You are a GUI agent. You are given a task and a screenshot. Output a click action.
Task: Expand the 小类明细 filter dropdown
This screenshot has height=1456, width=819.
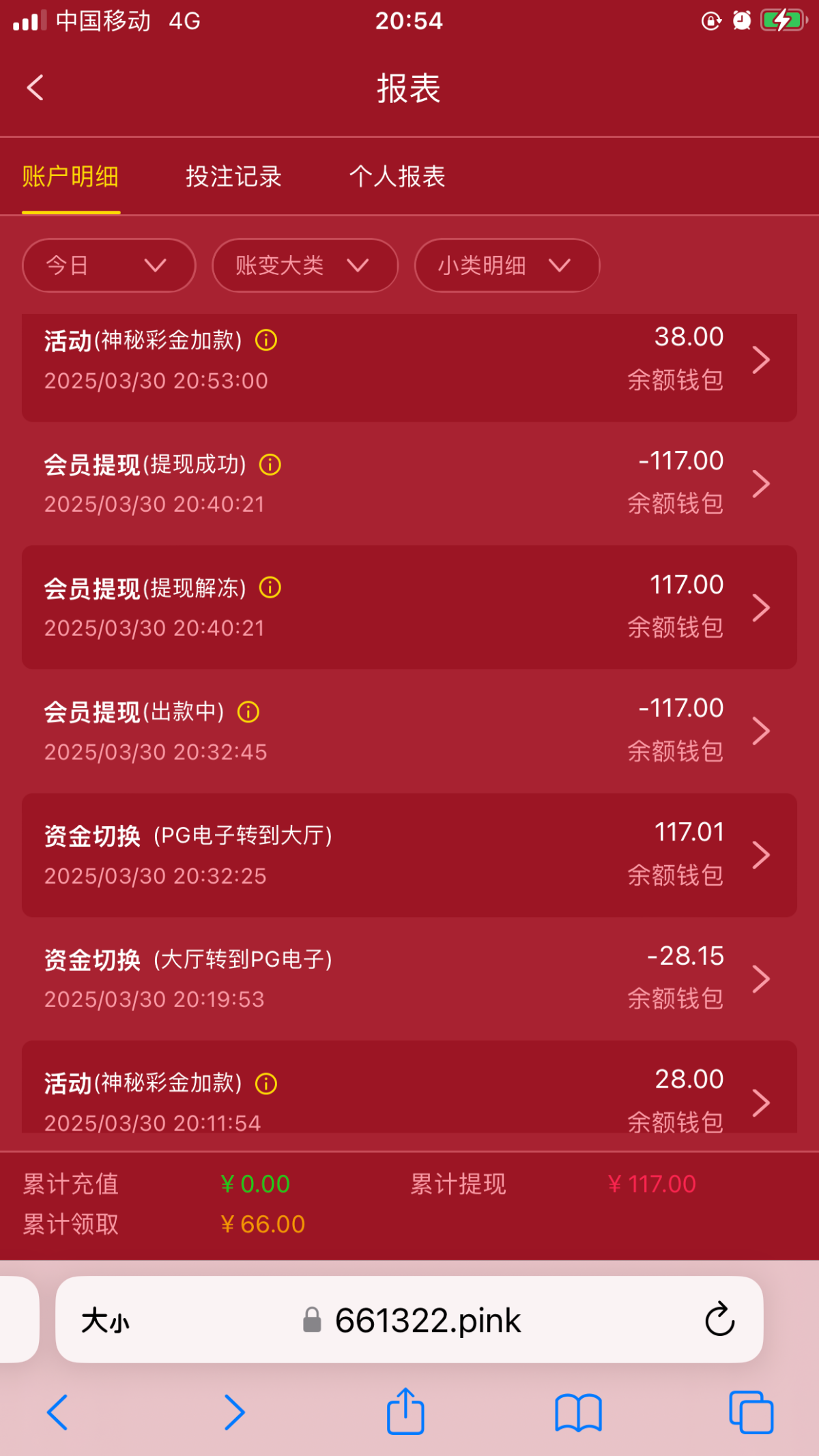[x=507, y=265]
